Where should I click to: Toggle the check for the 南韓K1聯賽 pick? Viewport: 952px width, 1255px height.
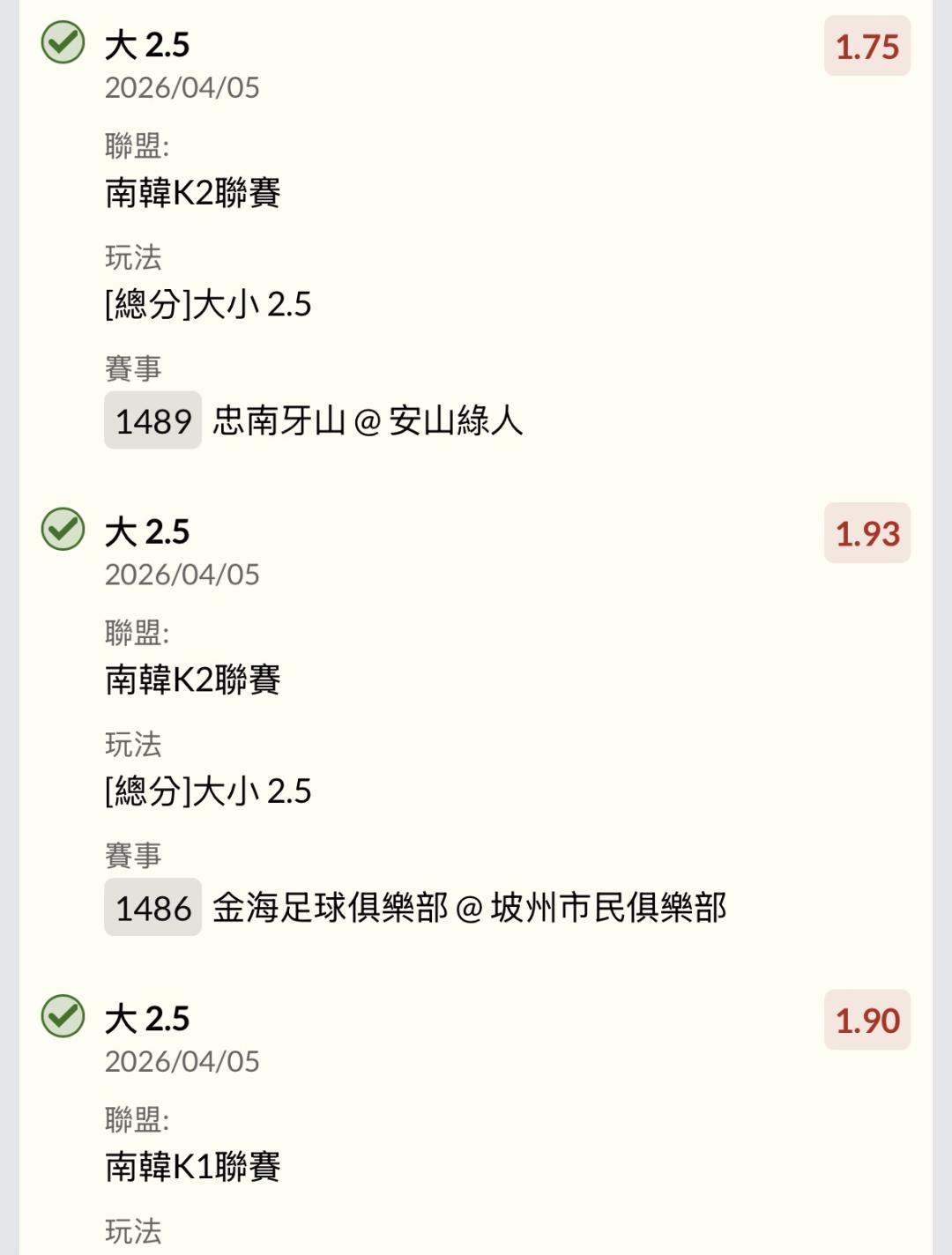tap(63, 1016)
